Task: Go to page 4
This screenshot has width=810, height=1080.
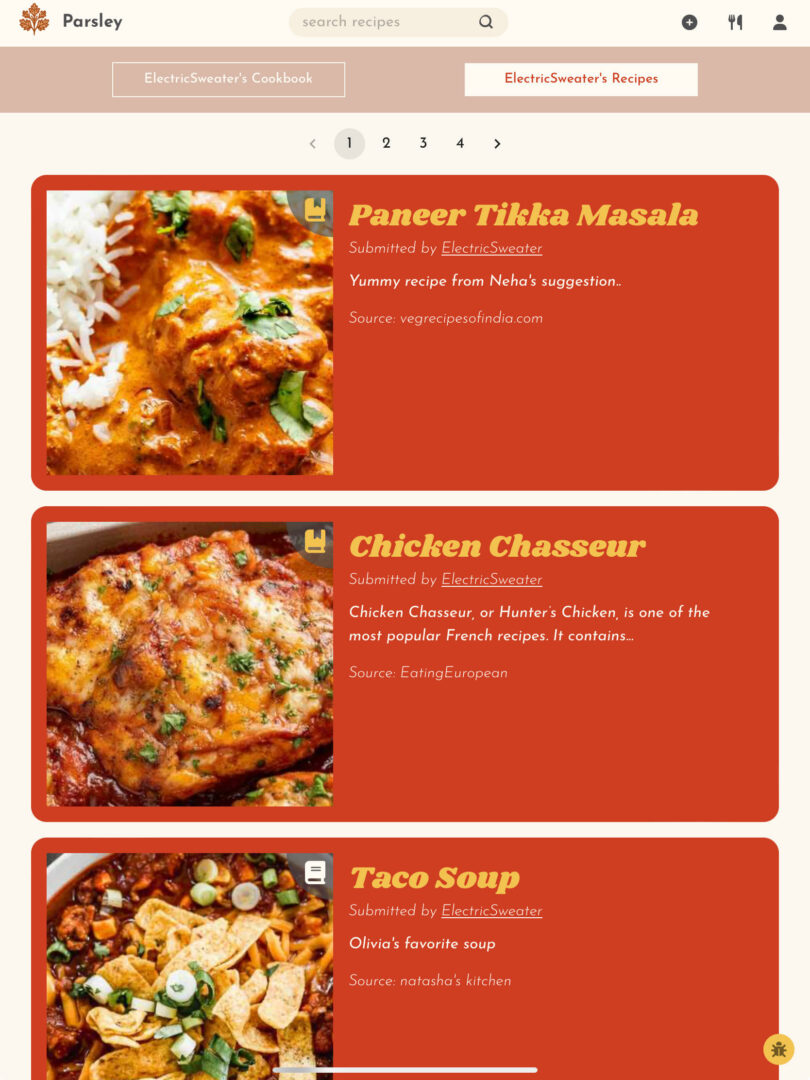Action: [460, 143]
